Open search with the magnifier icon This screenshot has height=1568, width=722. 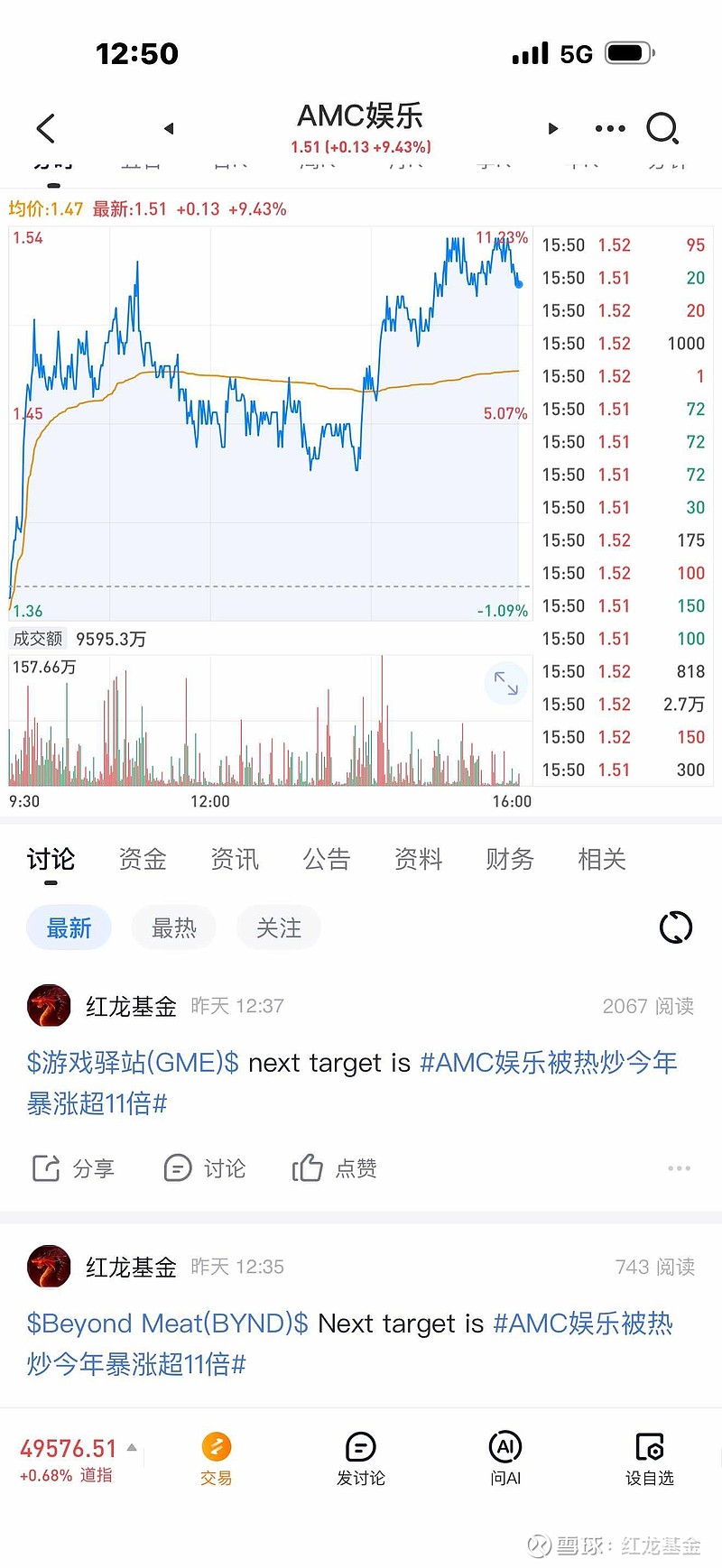[x=663, y=128]
